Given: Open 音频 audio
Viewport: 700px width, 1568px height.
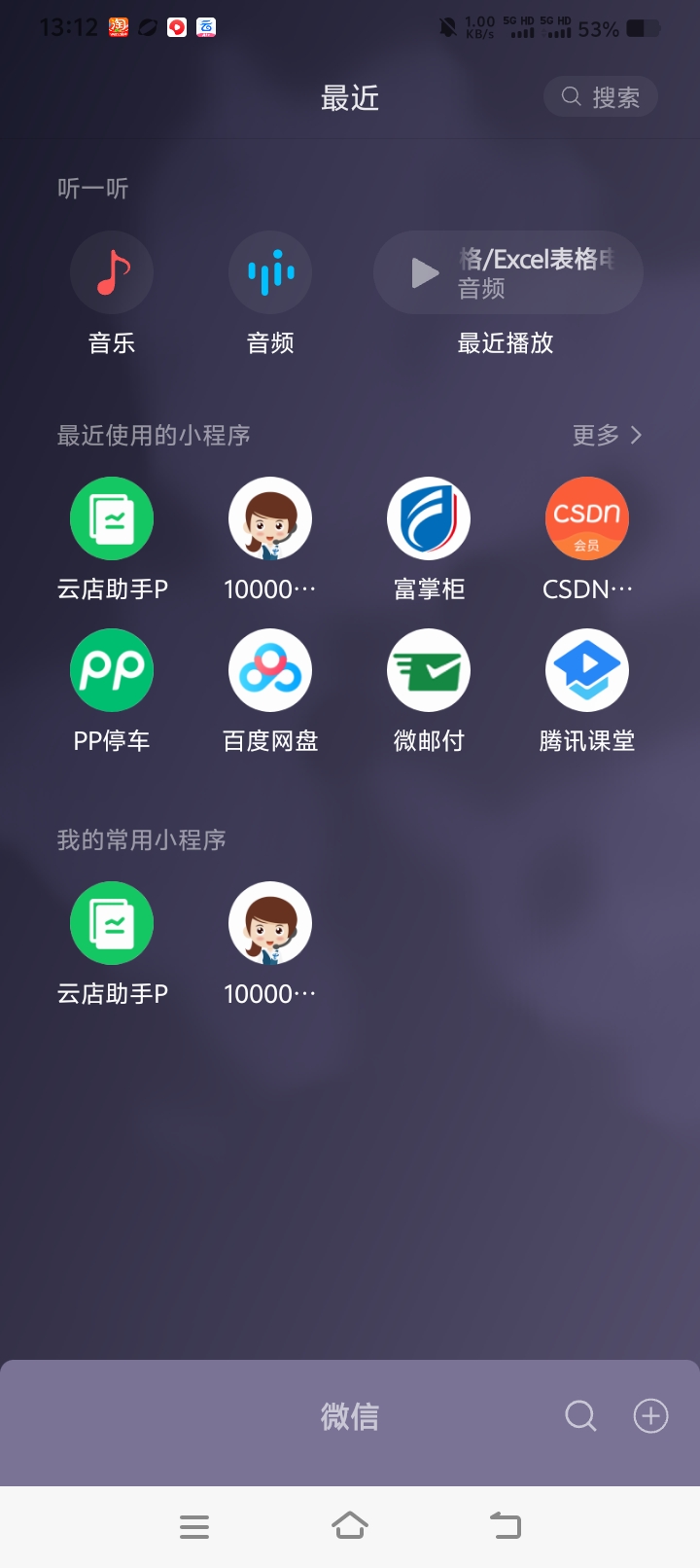Looking at the screenshot, I should click(x=270, y=273).
